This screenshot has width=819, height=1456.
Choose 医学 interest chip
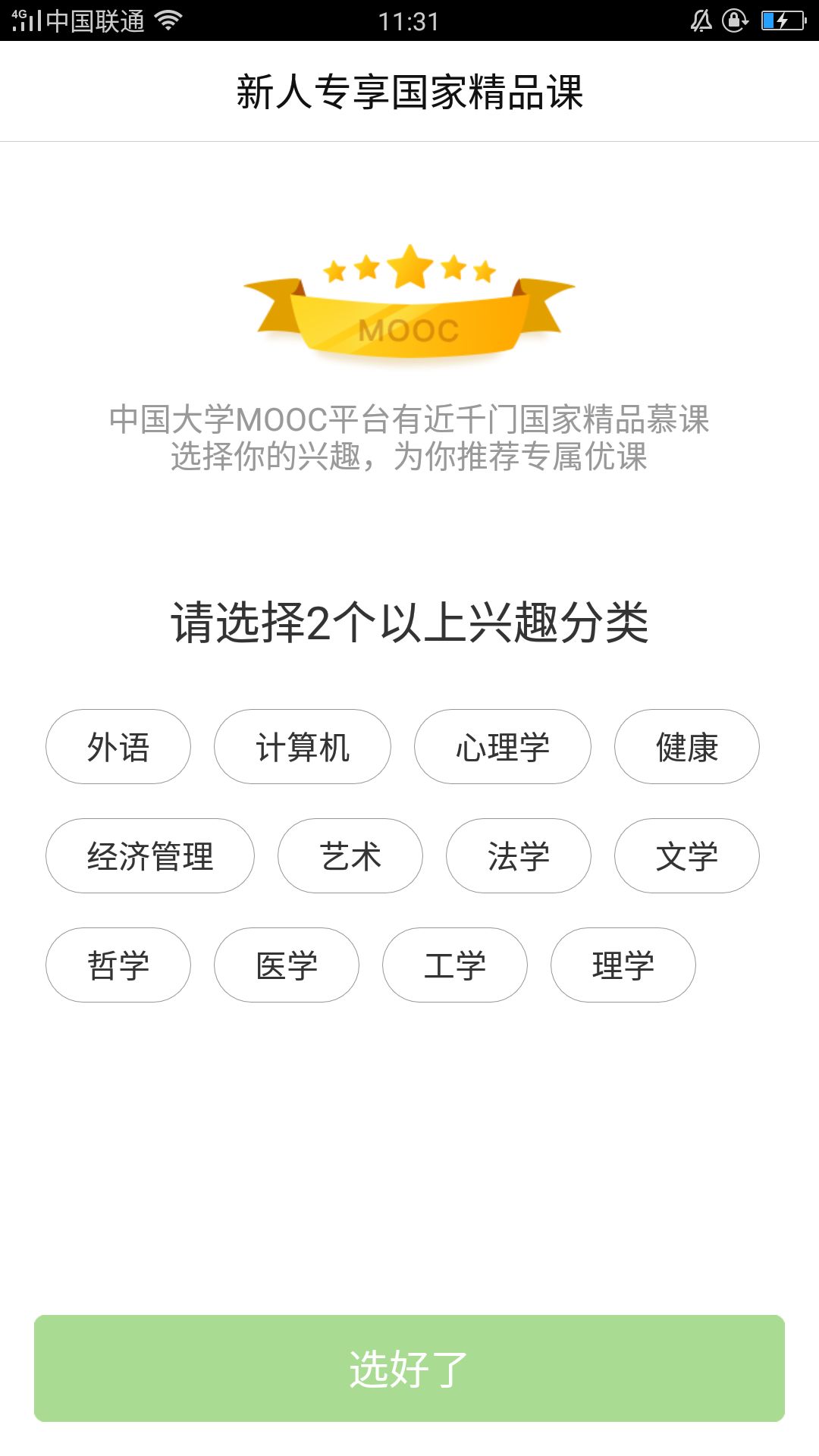(x=287, y=965)
